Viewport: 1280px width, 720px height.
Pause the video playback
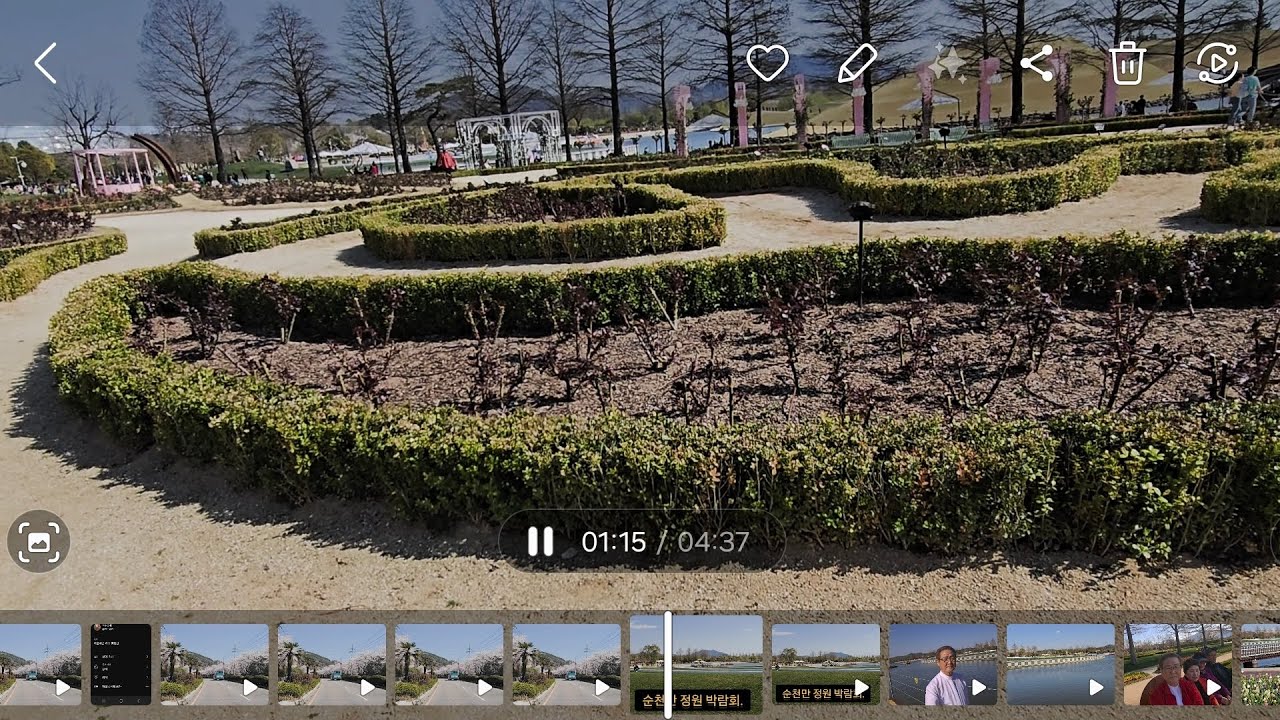(540, 542)
